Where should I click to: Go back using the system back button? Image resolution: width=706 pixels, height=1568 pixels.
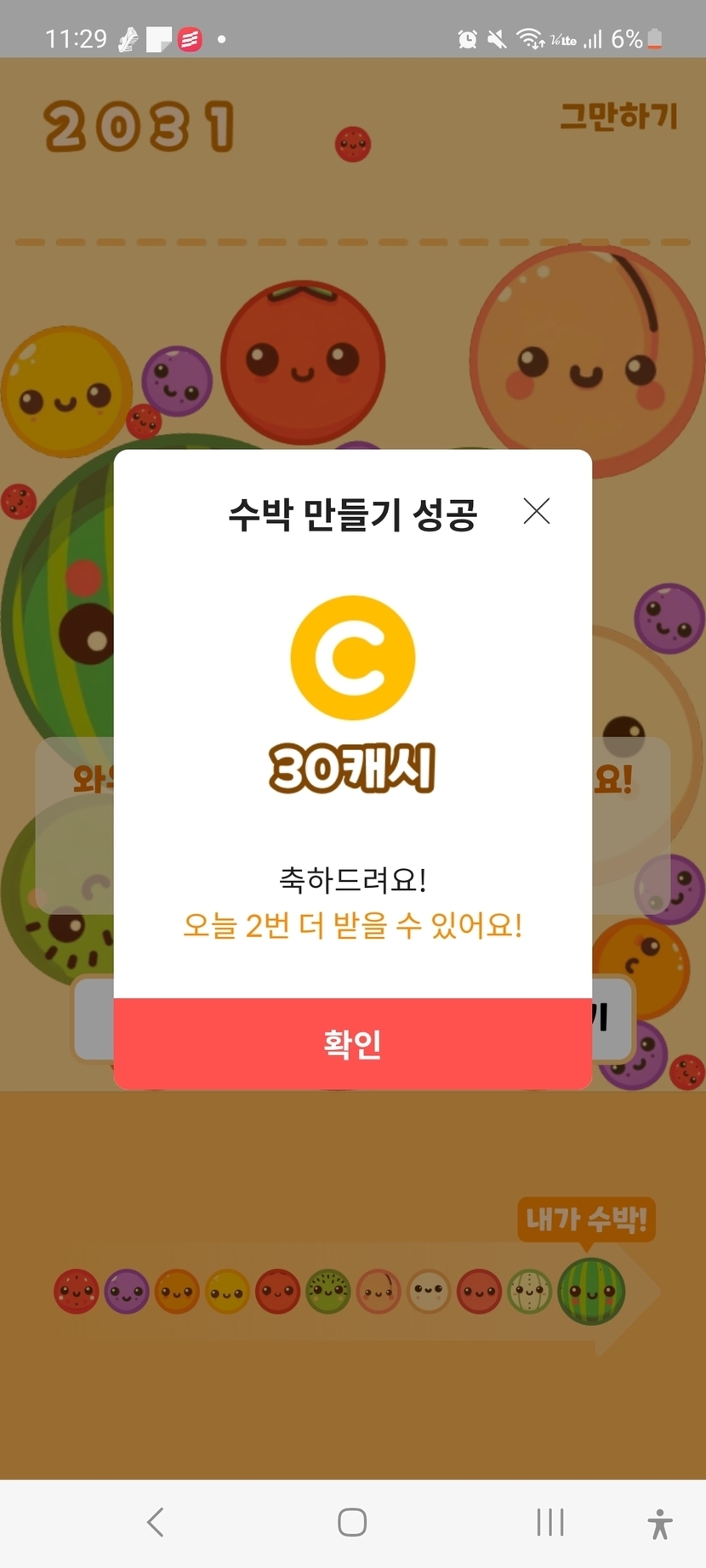click(155, 1522)
